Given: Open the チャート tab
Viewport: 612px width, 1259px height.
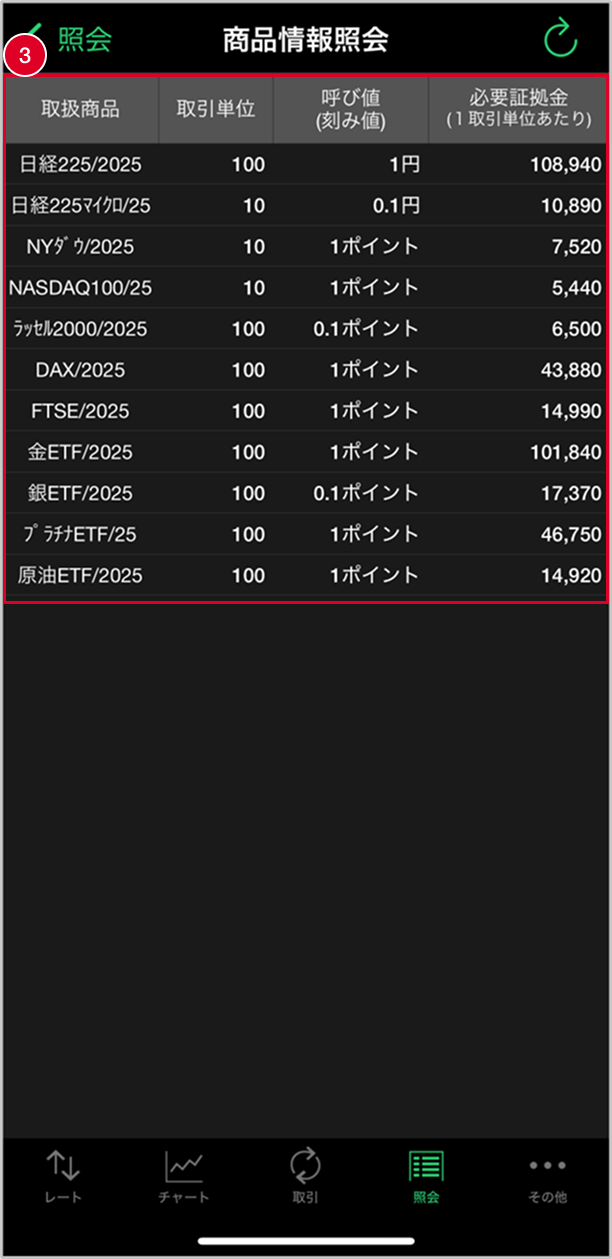Looking at the screenshot, I should click(184, 1177).
